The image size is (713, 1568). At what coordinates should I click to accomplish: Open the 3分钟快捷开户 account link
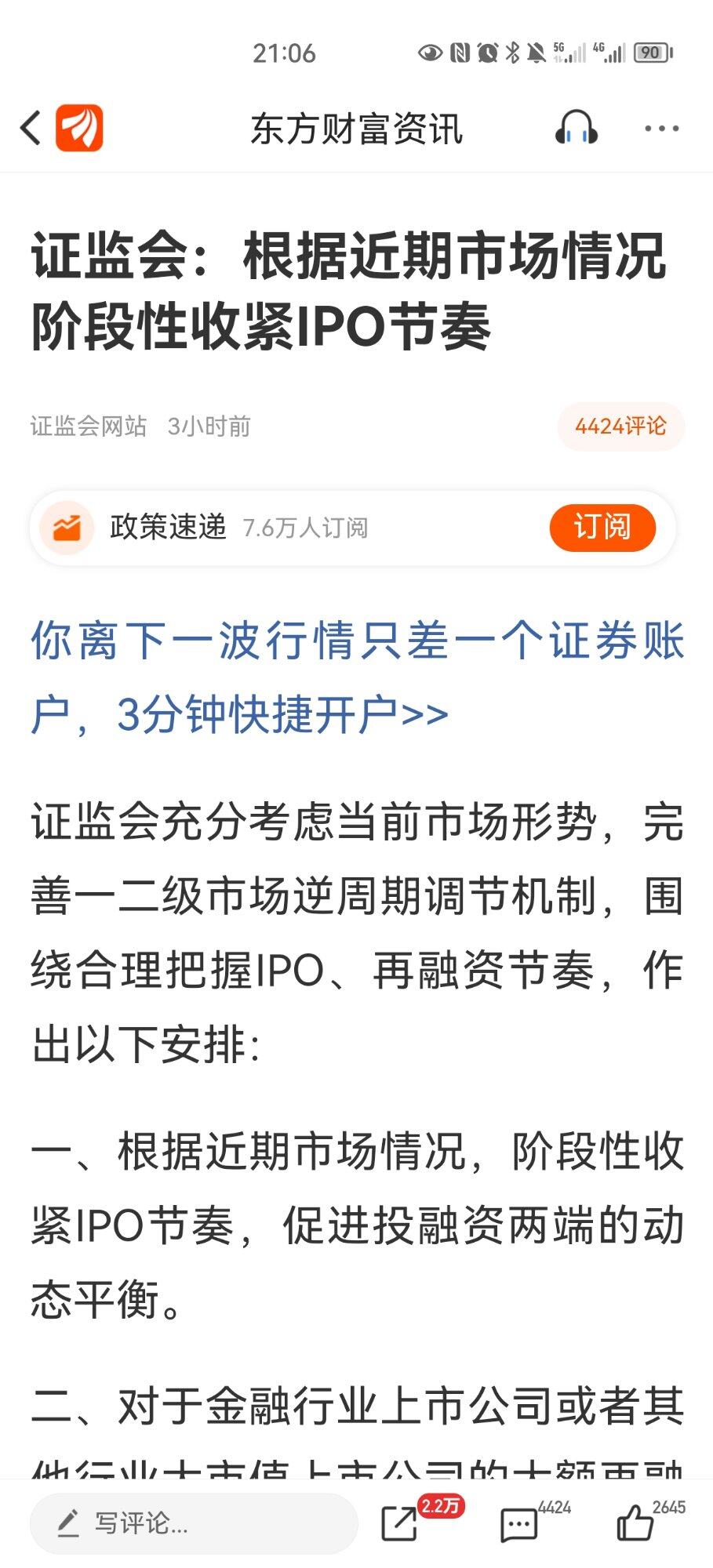click(x=282, y=715)
